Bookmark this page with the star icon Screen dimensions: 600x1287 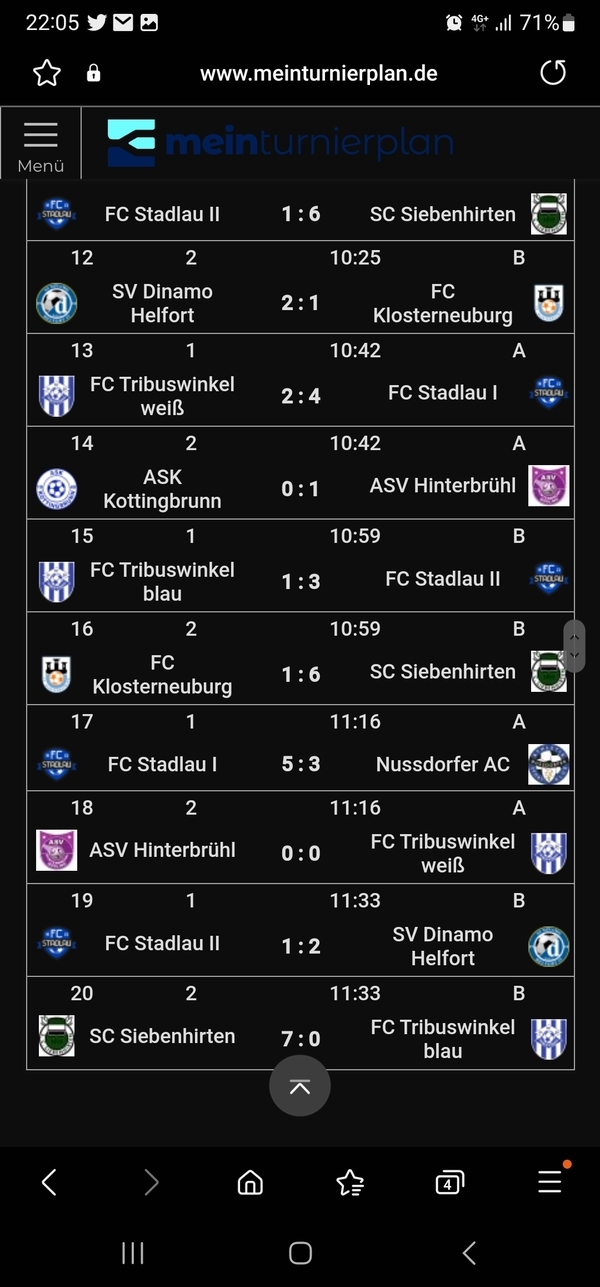tap(47, 73)
